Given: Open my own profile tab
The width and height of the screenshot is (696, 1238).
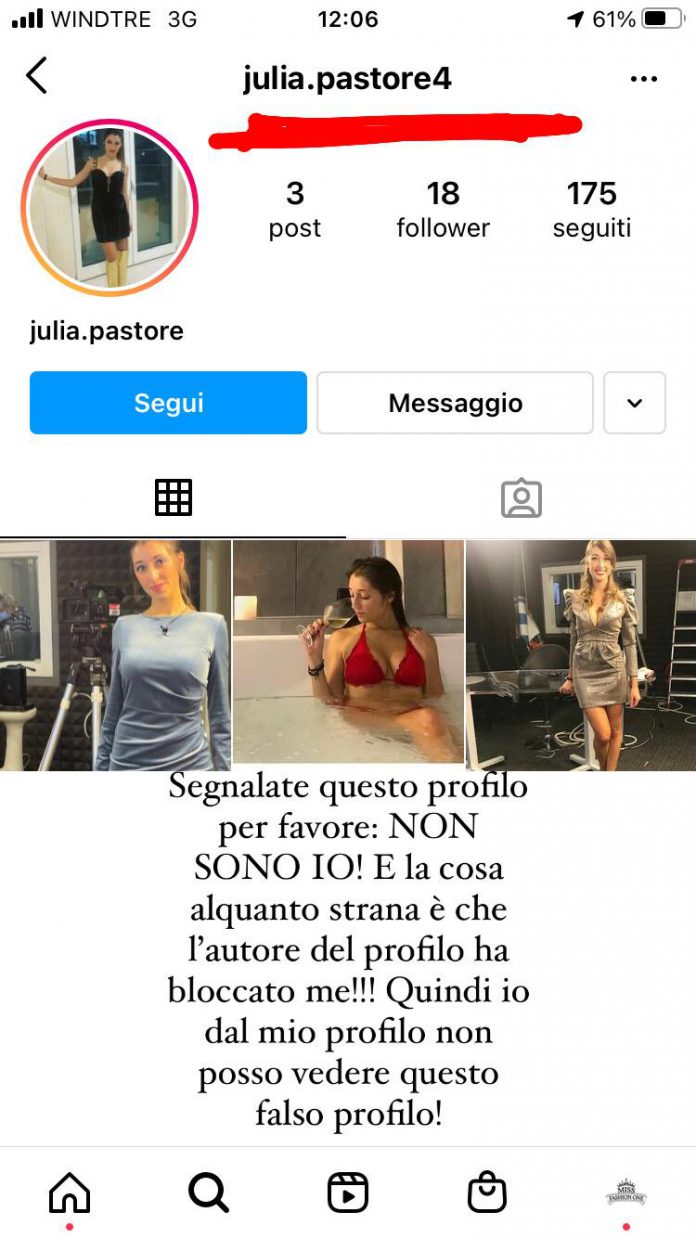Looking at the screenshot, I should 626,1192.
